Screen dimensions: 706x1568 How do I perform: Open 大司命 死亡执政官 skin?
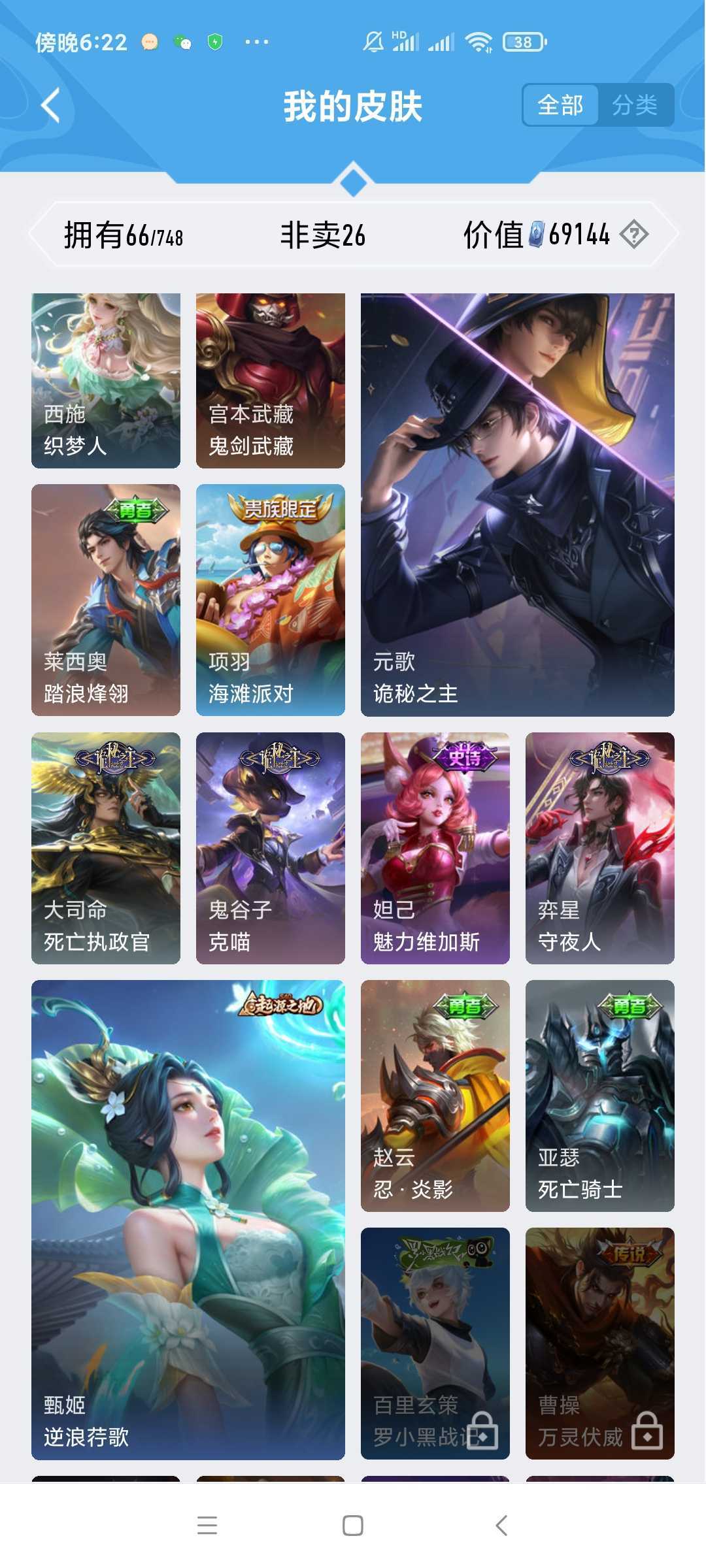coord(106,847)
